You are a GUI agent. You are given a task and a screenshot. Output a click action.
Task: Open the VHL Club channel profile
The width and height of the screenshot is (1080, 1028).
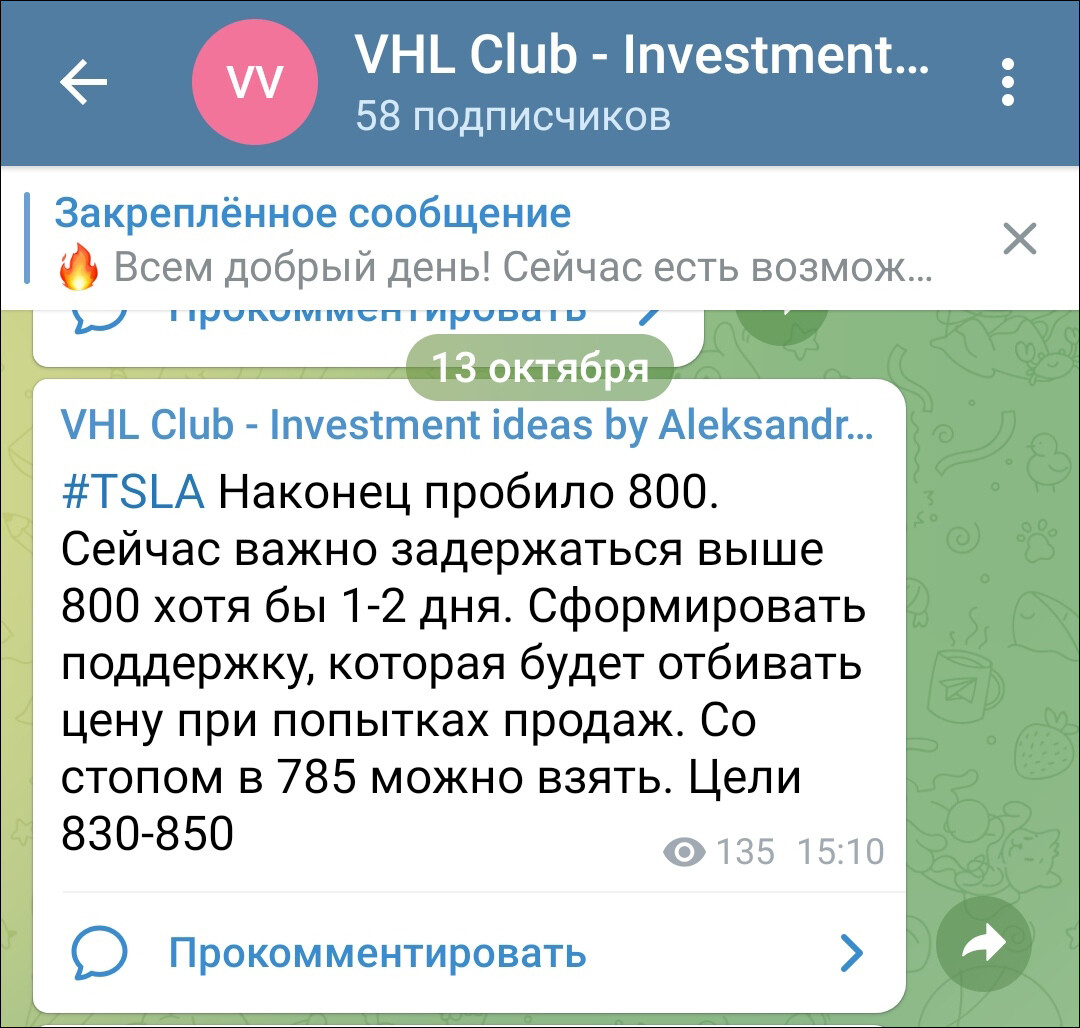640,83
